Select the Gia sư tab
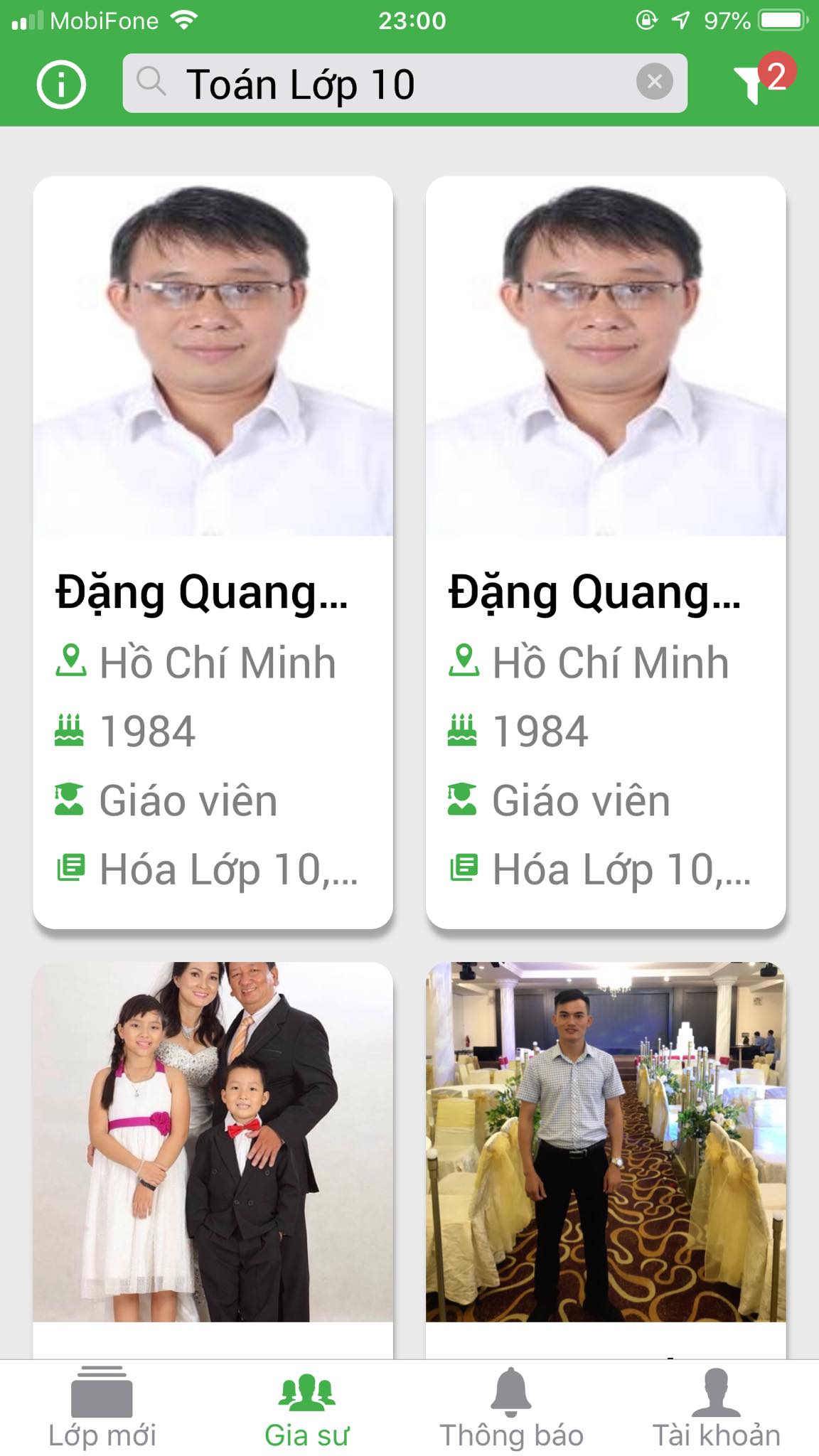The height and width of the screenshot is (1456, 819). pos(307,1408)
